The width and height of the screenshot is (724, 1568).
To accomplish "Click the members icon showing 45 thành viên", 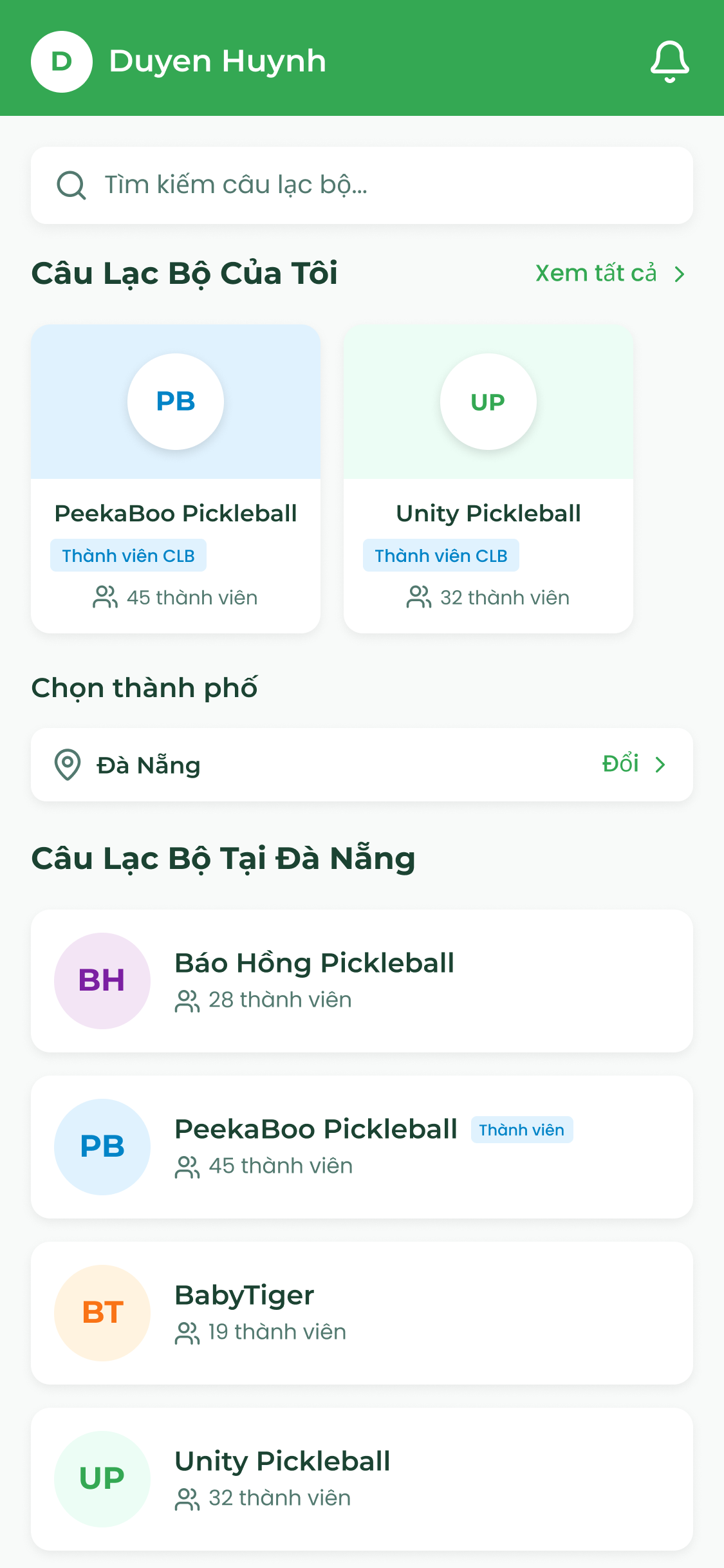I will [x=105, y=597].
